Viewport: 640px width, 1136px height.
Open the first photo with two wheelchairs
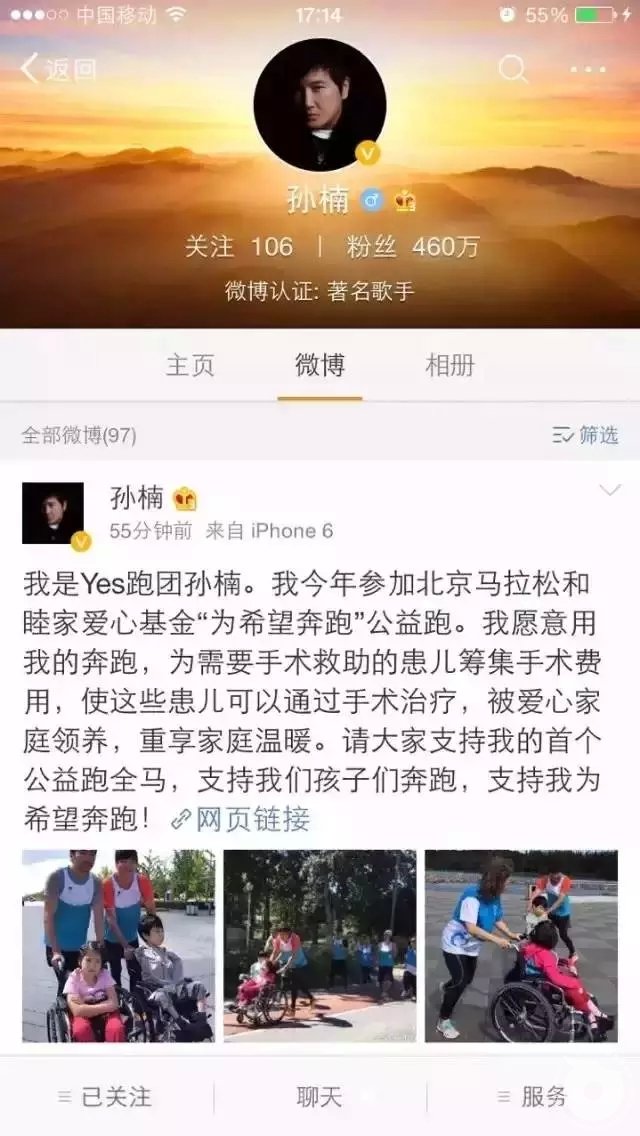118,946
